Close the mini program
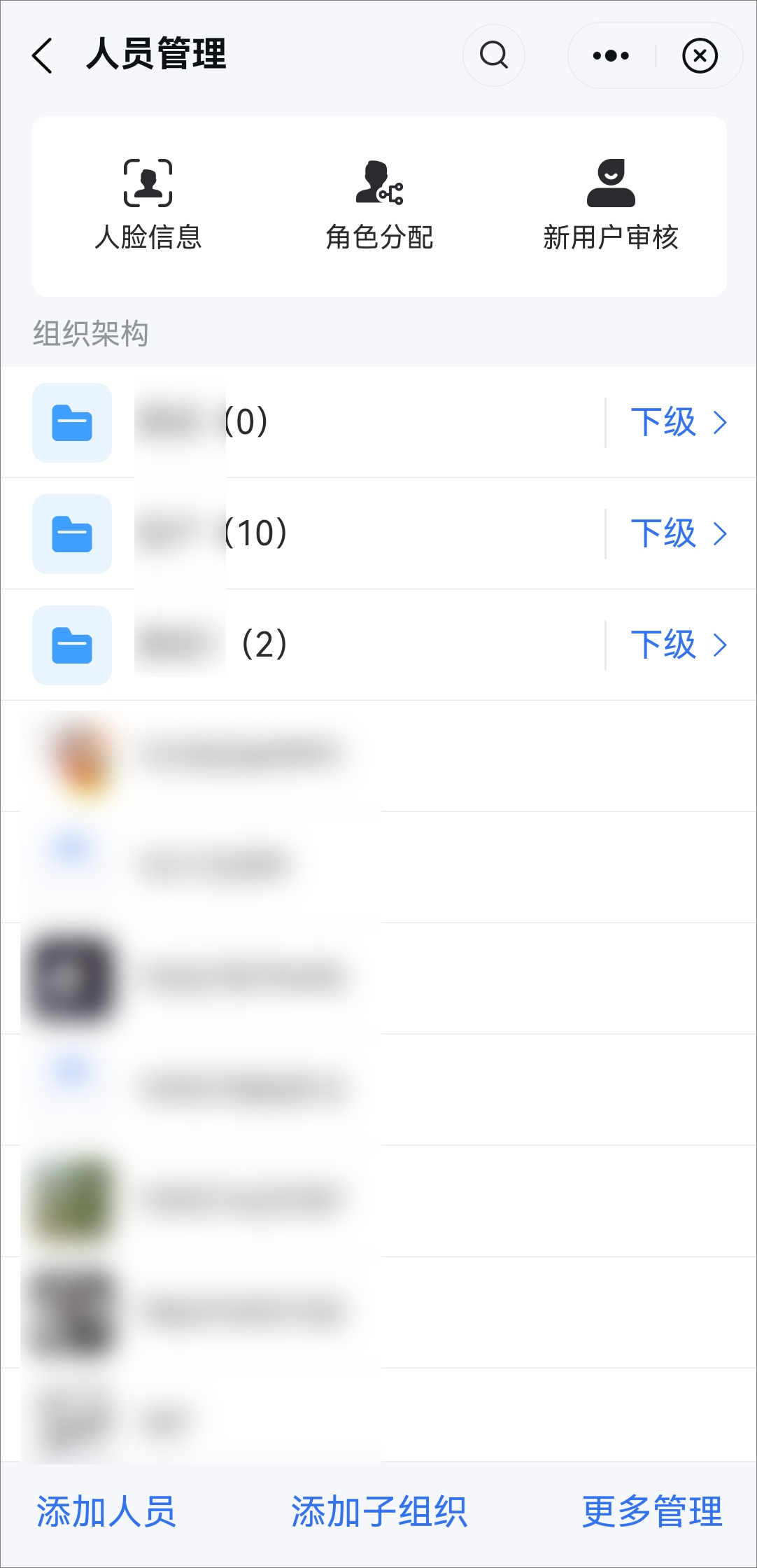The image size is (757, 1568). click(x=700, y=55)
